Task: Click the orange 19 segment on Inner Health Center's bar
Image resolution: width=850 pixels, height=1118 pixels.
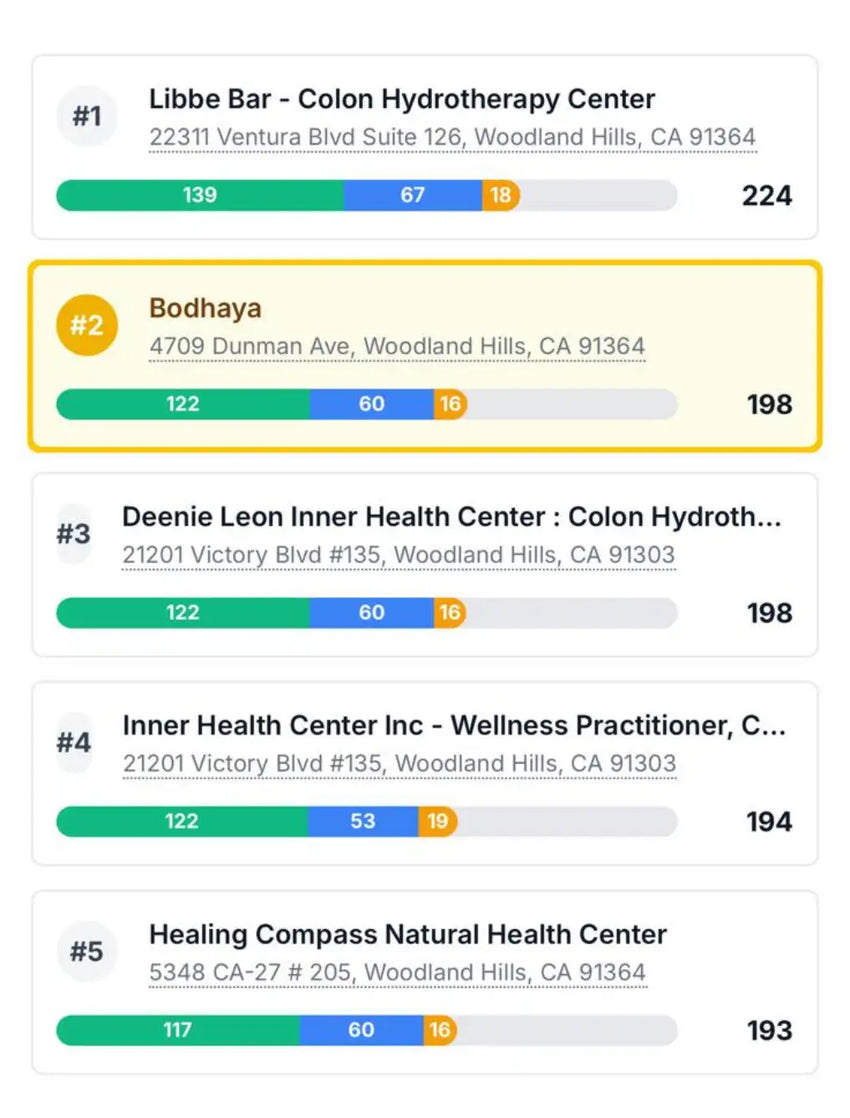Action: coord(438,821)
